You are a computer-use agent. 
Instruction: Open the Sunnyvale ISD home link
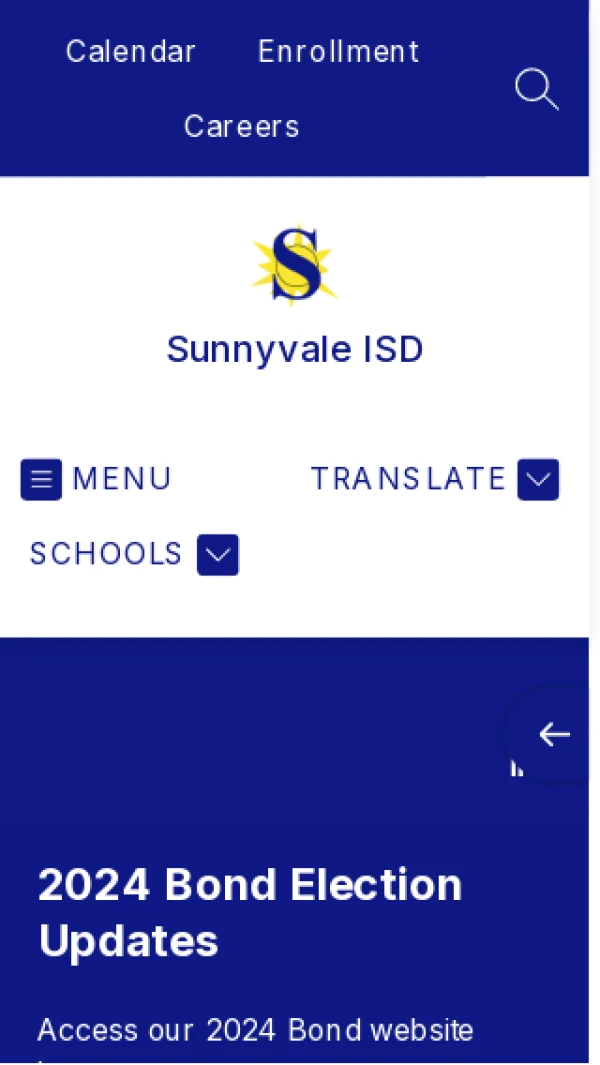pyautogui.click(x=294, y=349)
